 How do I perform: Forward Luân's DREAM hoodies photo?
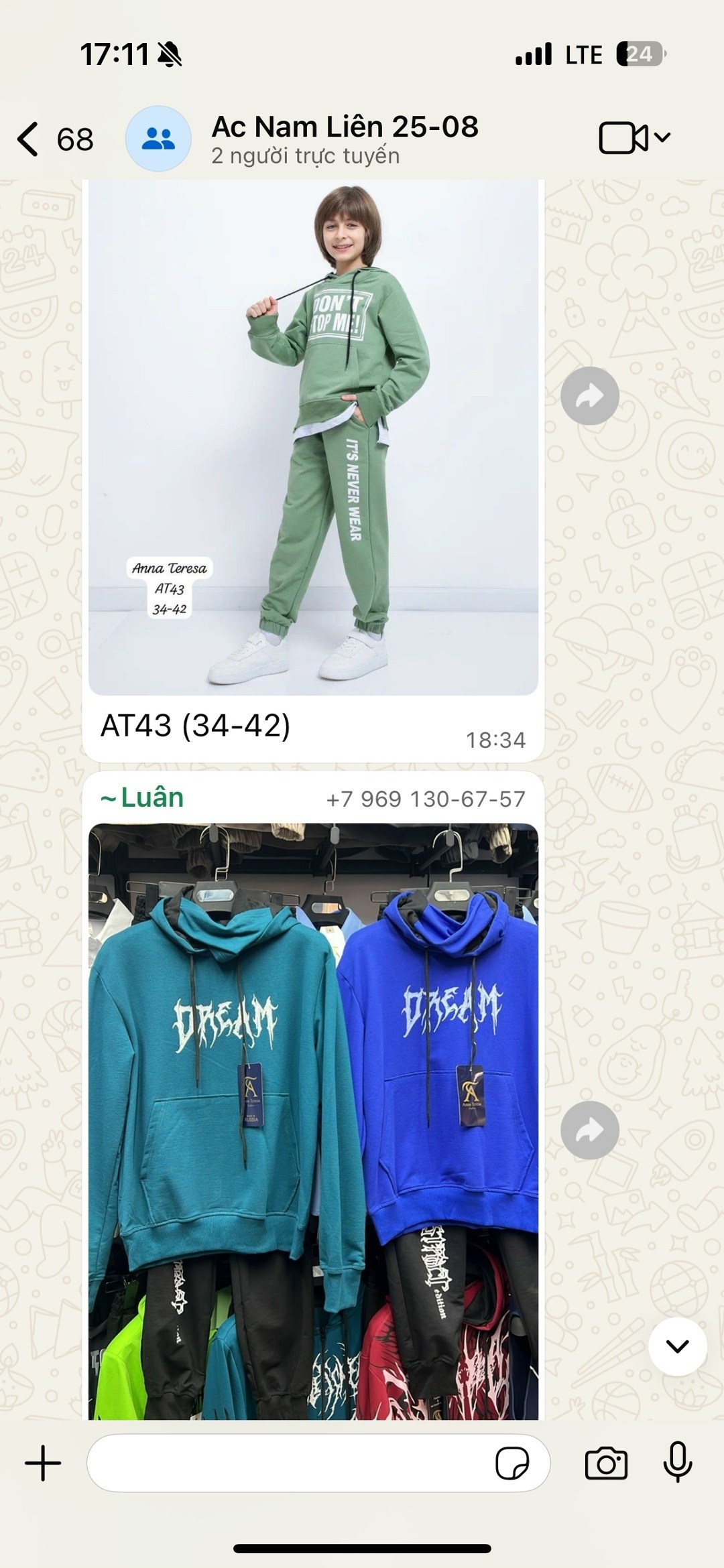[x=589, y=1130]
